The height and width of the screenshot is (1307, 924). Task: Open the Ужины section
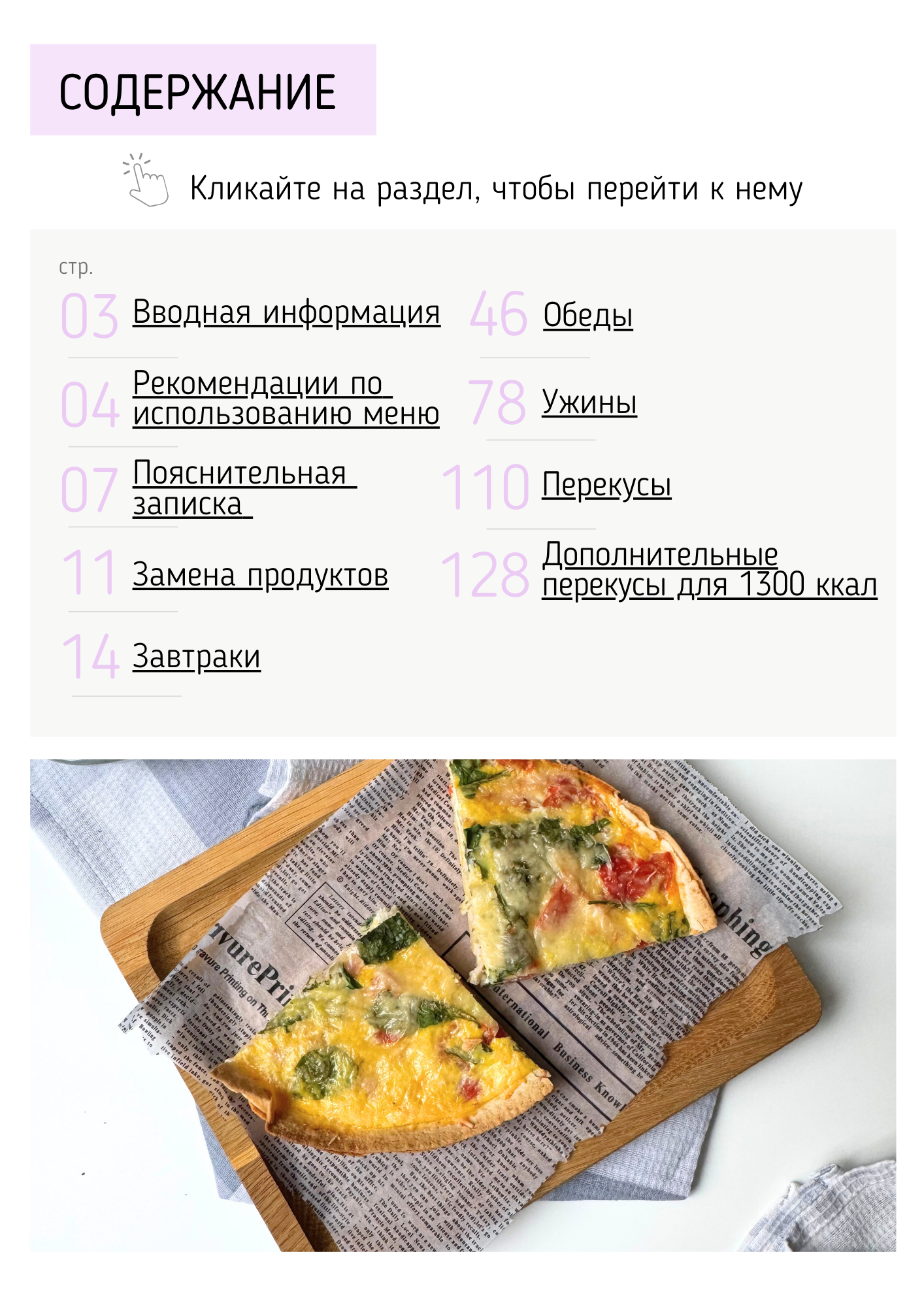(589, 401)
